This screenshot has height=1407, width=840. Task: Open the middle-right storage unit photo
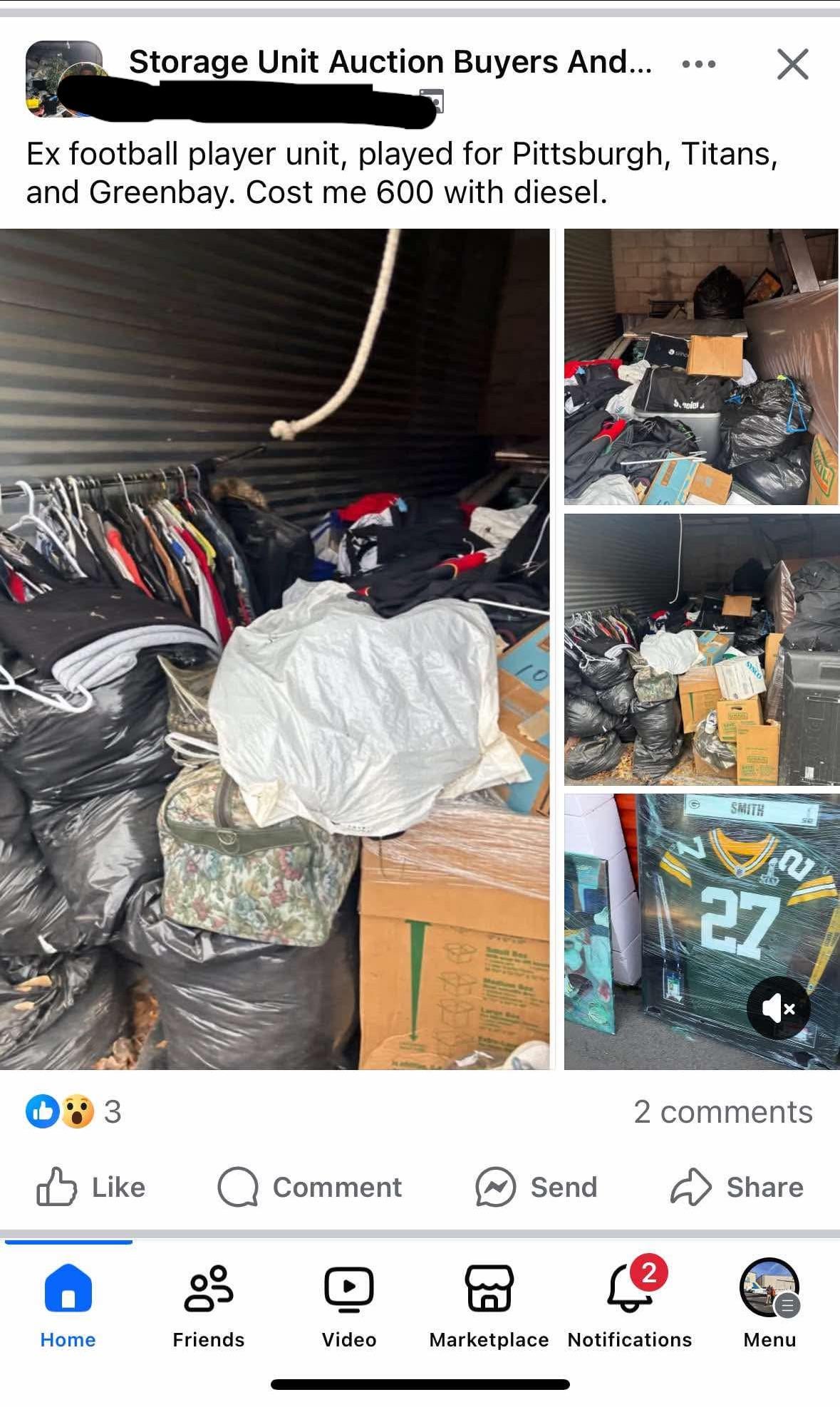(x=701, y=649)
